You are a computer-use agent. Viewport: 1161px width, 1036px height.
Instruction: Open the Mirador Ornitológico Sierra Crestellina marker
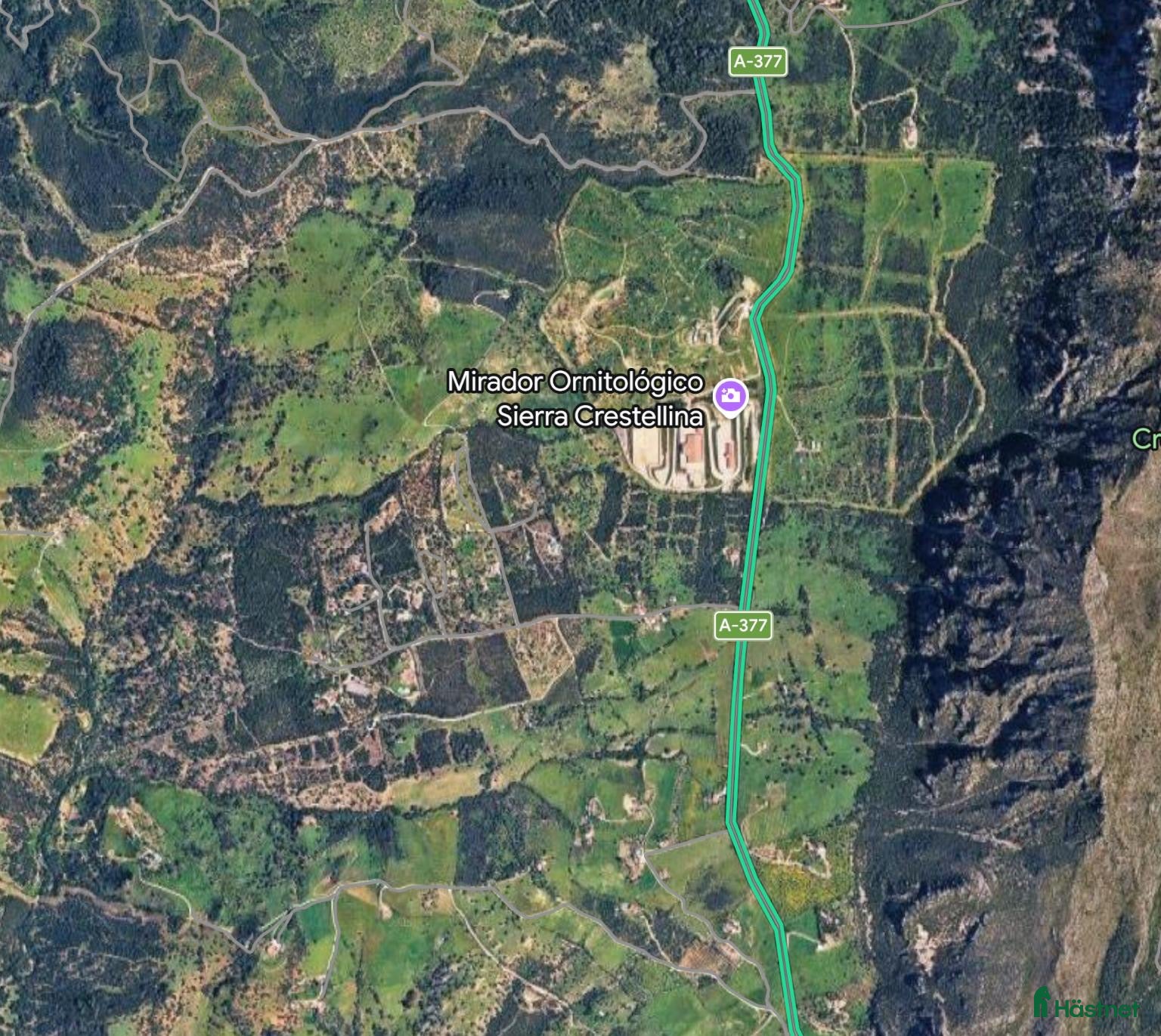(730, 396)
